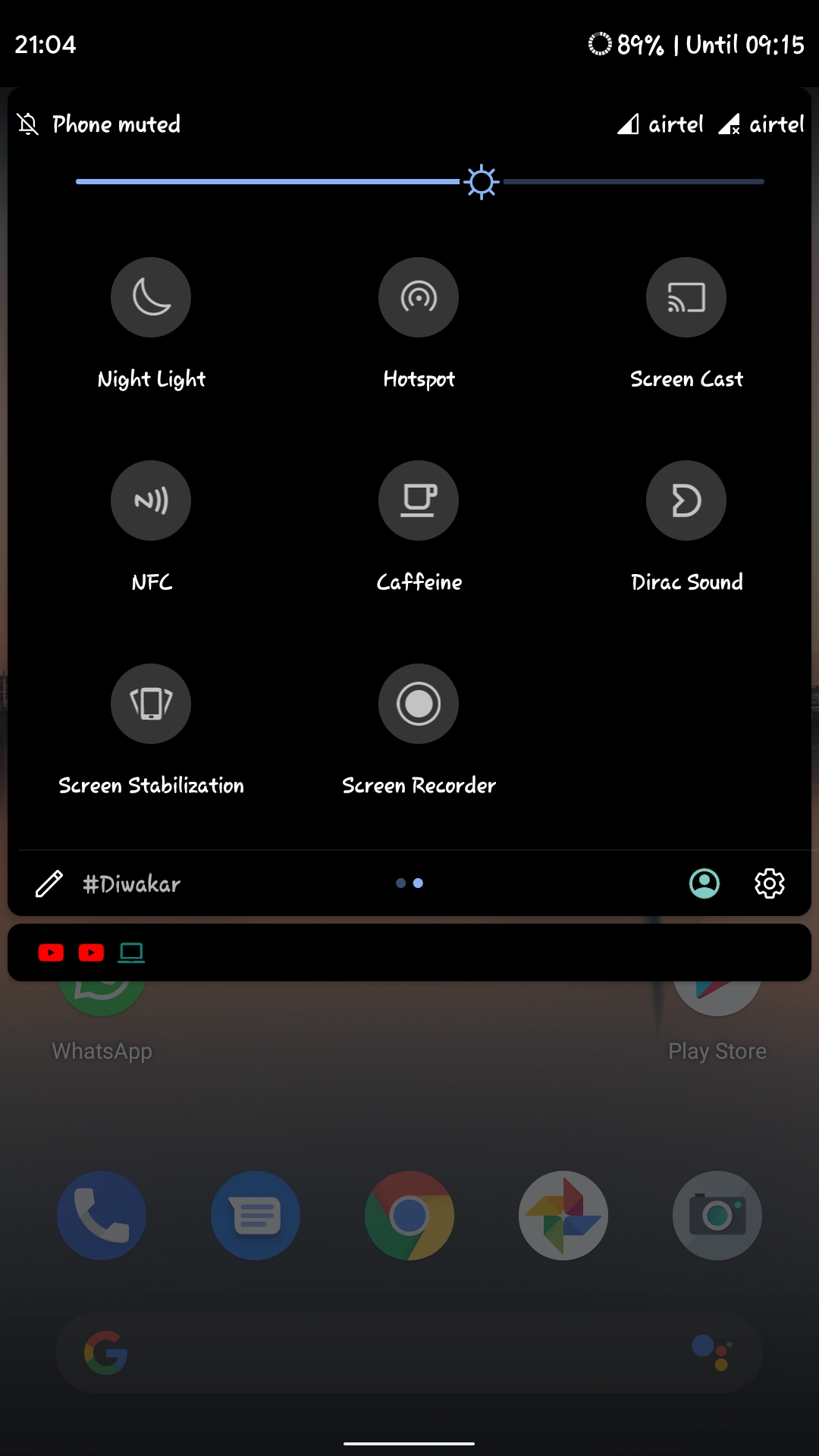The image size is (819, 1456).
Task: Toggle the NFC tile
Action: click(x=151, y=500)
